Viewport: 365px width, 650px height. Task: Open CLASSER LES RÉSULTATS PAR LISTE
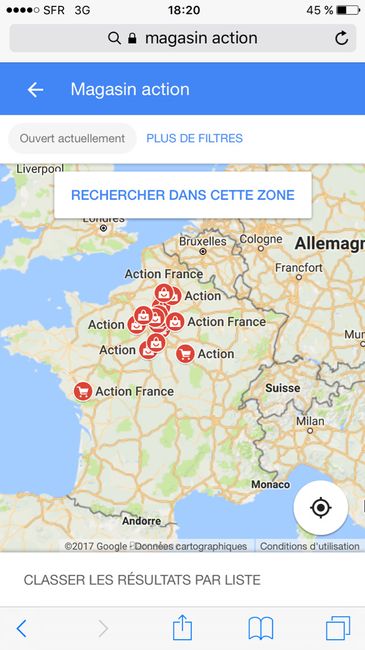click(x=142, y=580)
